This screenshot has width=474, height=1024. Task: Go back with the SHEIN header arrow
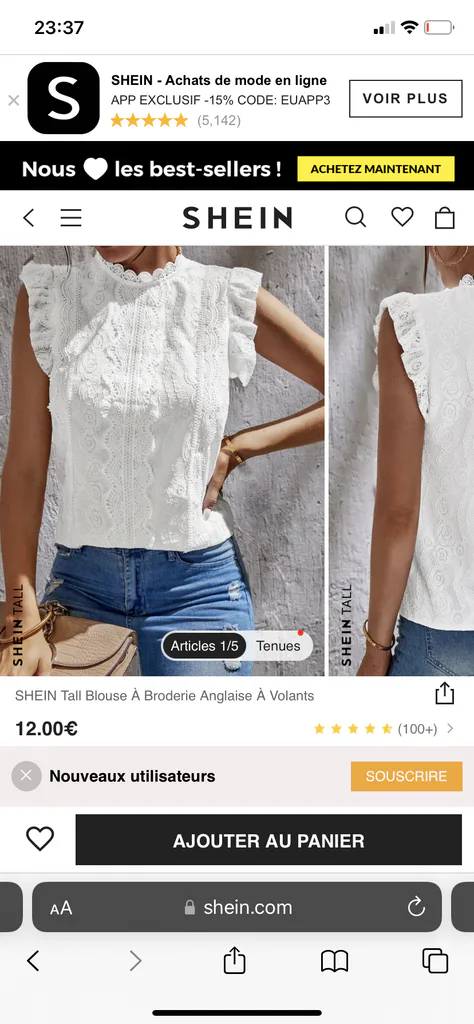(29, 217)
